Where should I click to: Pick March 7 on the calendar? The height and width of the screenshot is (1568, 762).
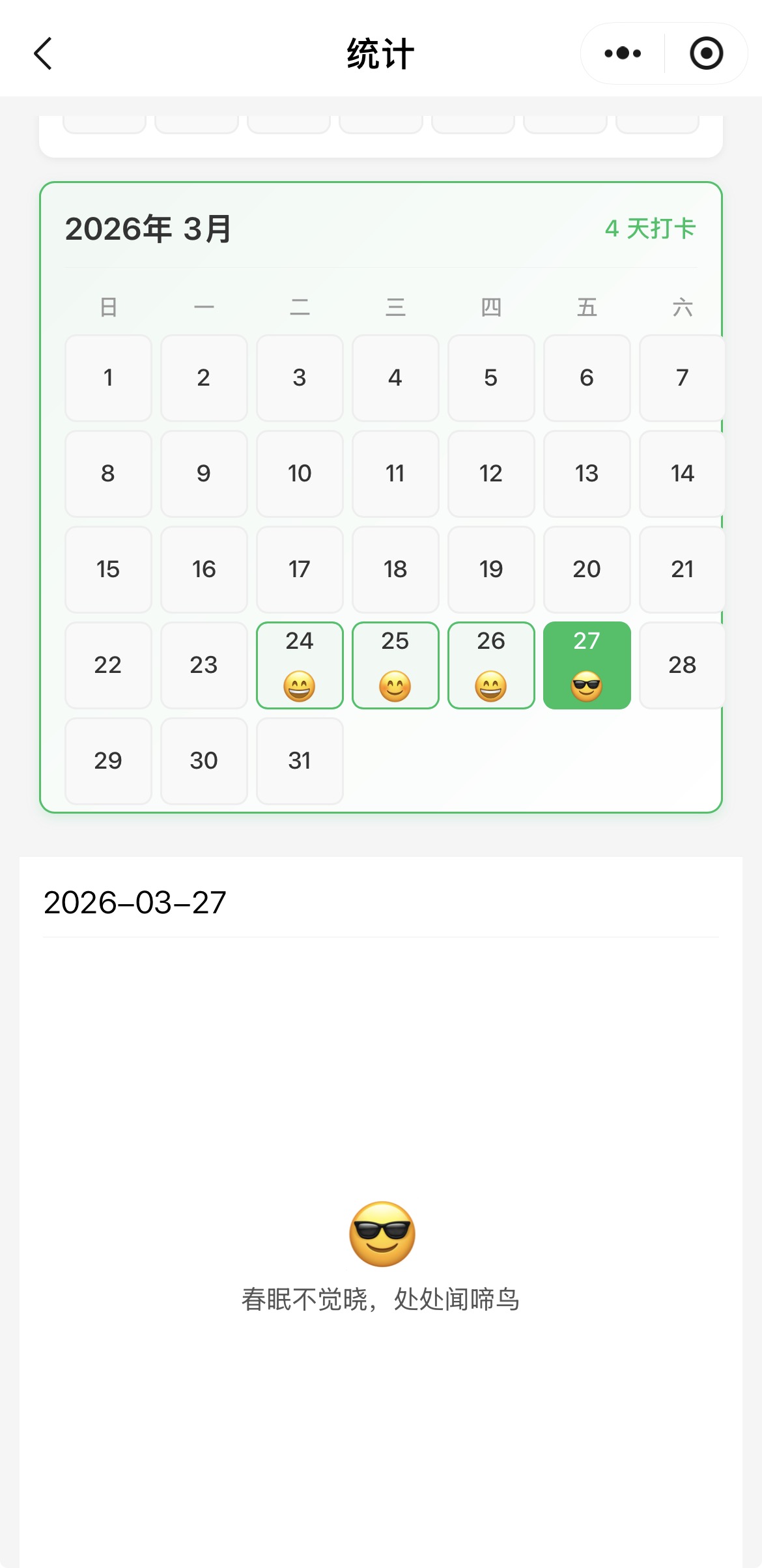(681, 378)
